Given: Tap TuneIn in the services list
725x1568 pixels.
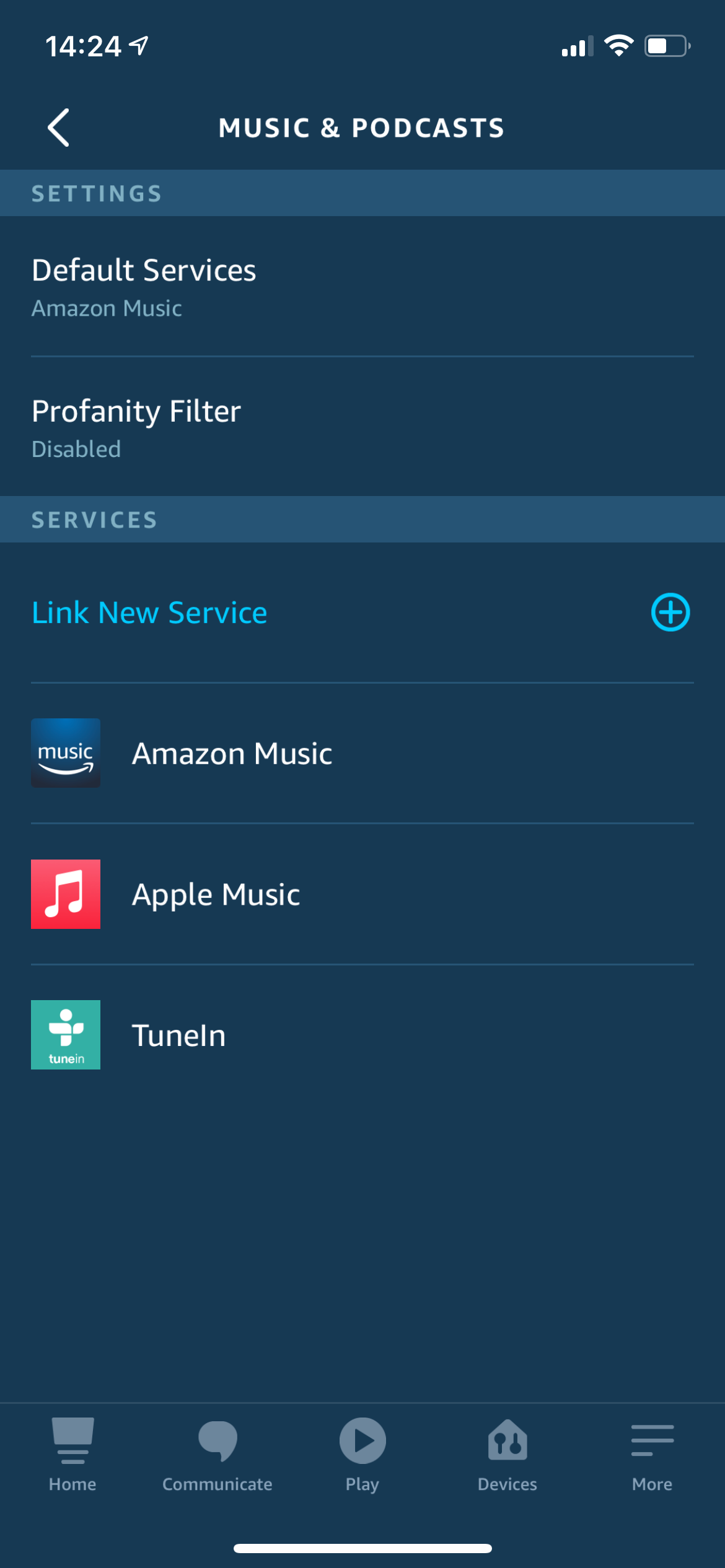Looking at the screenshot, I should point(178,1035).
